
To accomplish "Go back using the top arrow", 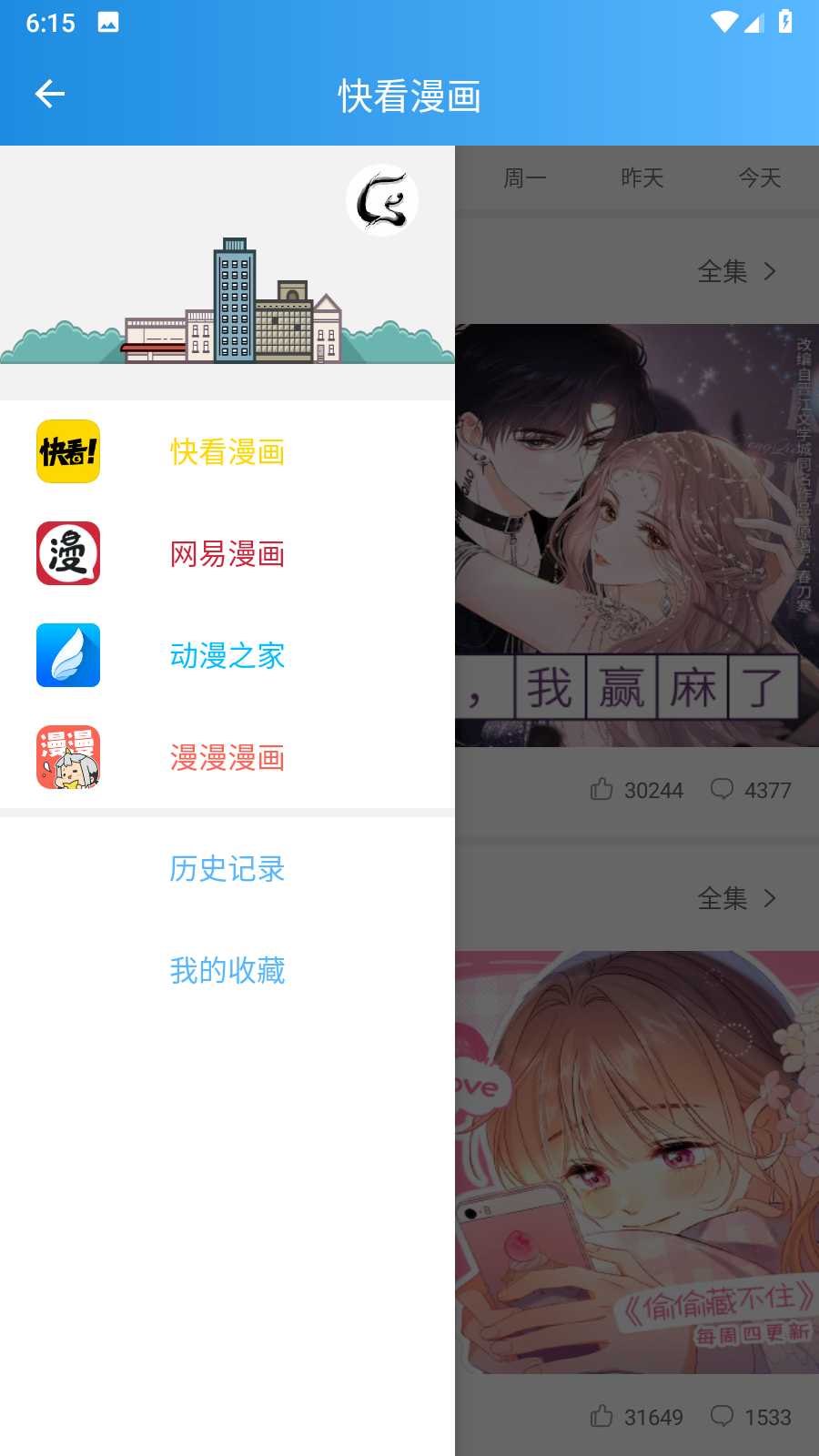I will (x=50, y=94).
